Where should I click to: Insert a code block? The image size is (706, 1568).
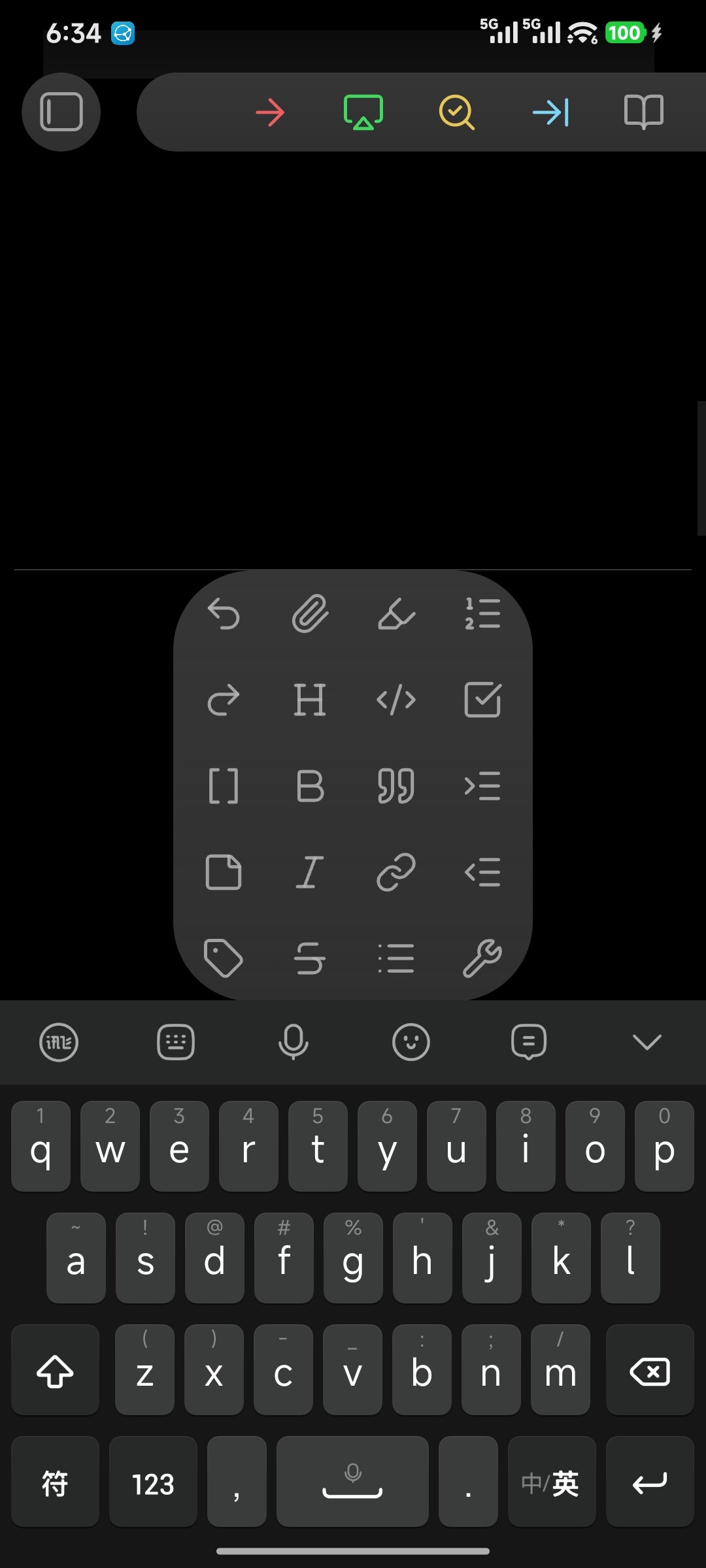point(396,700)
